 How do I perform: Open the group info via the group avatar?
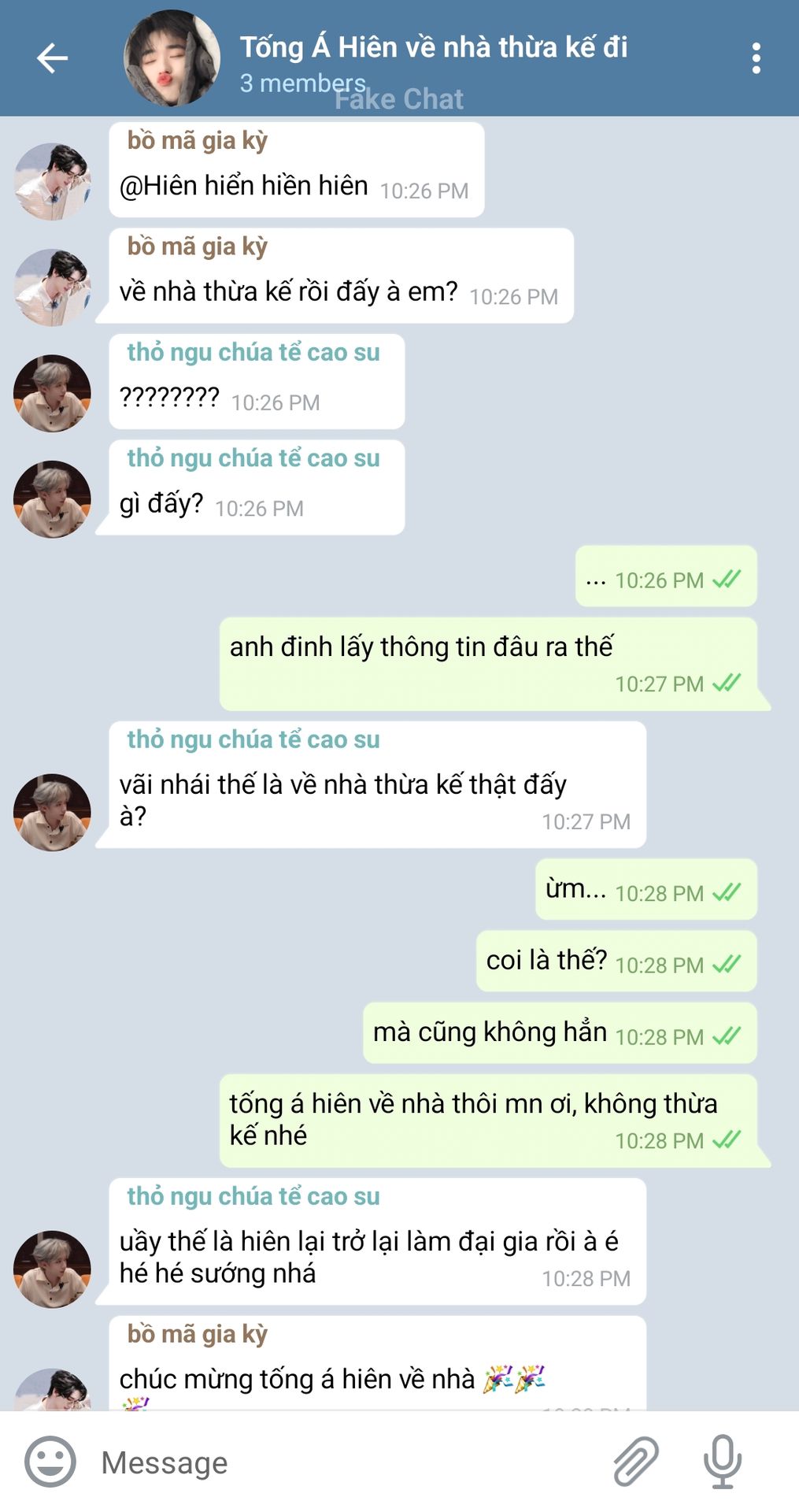172,58
